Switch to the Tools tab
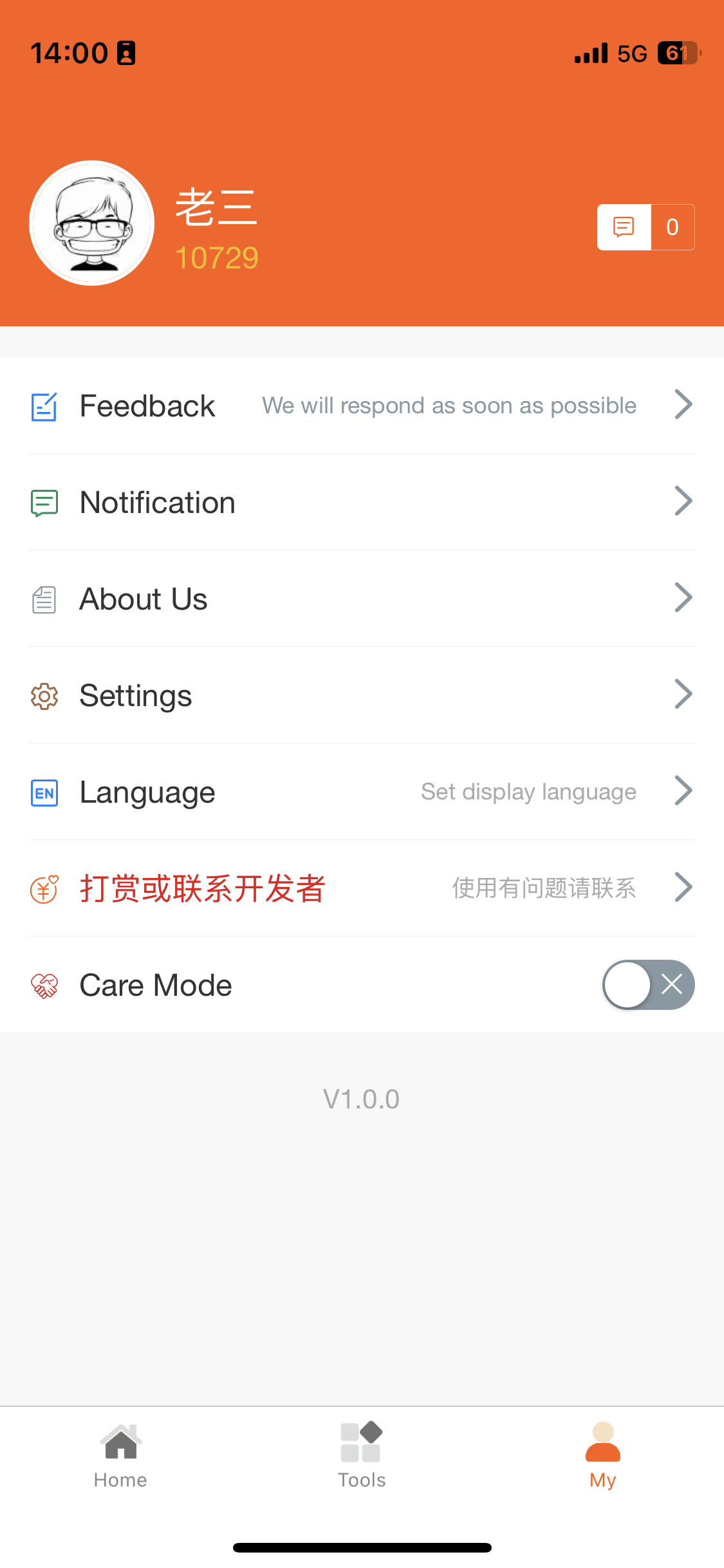 click(x=362, y=1456)
